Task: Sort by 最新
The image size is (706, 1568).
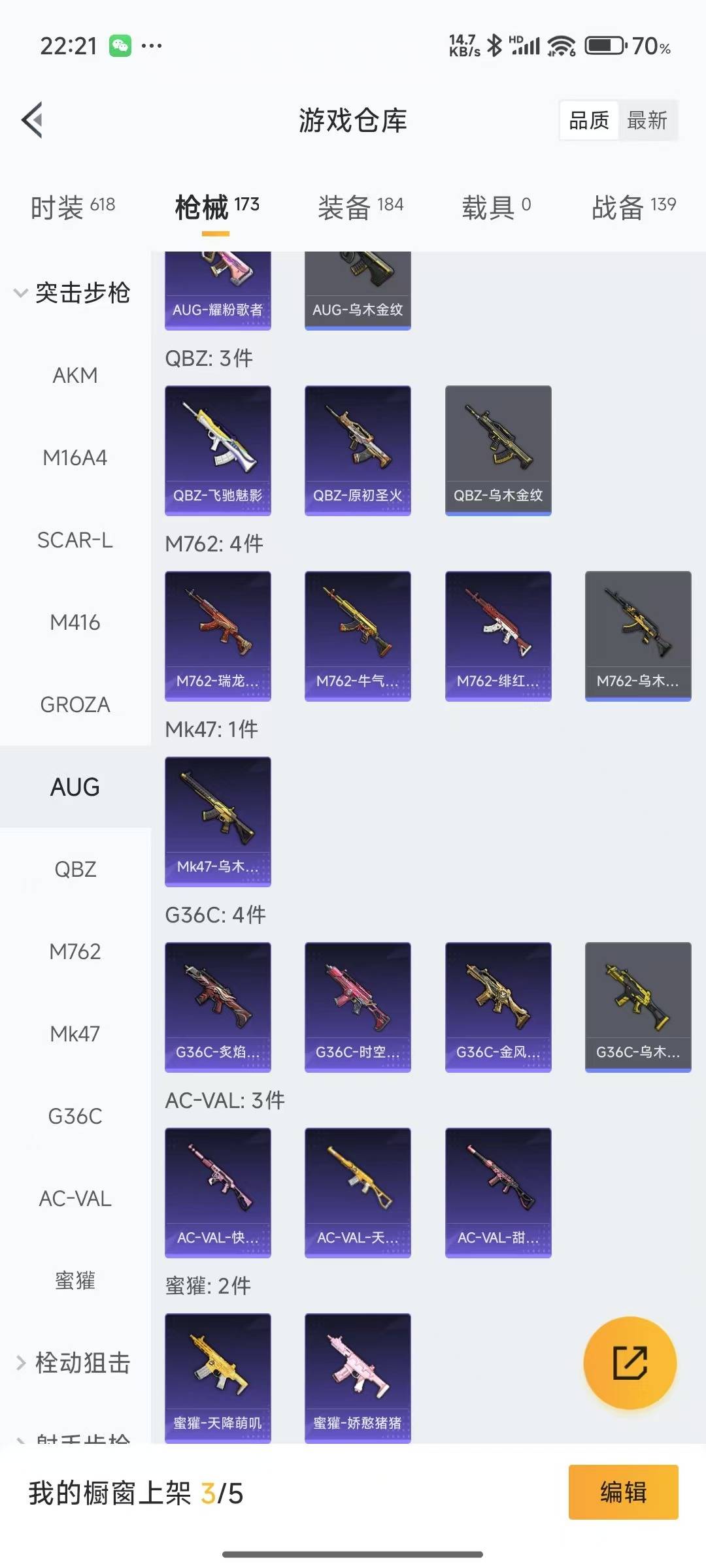Action: coord(647,120)
